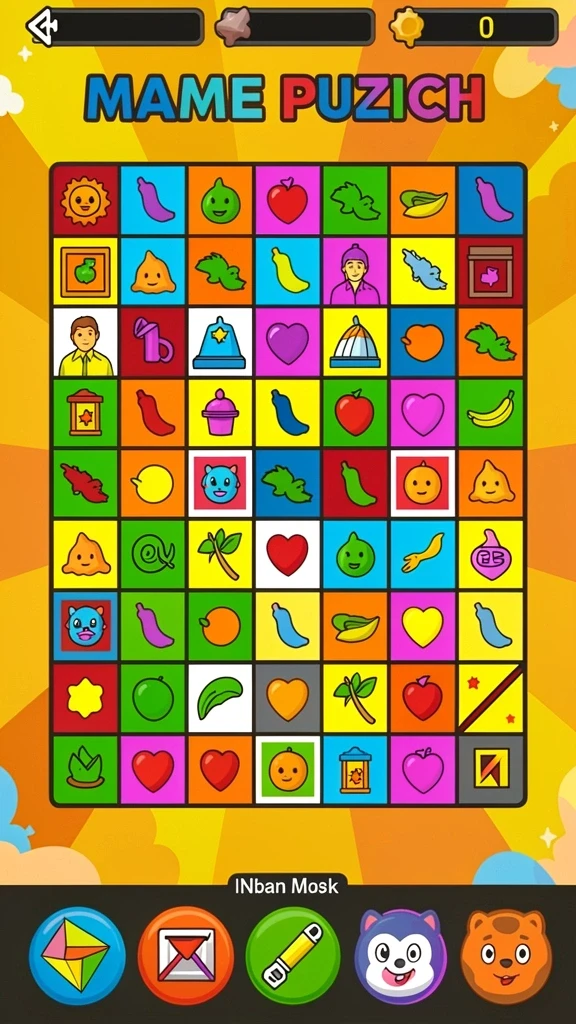Select the man in yellow shirt tile
The height and width of the screenshot is (1024, 576).
[86, 342]
